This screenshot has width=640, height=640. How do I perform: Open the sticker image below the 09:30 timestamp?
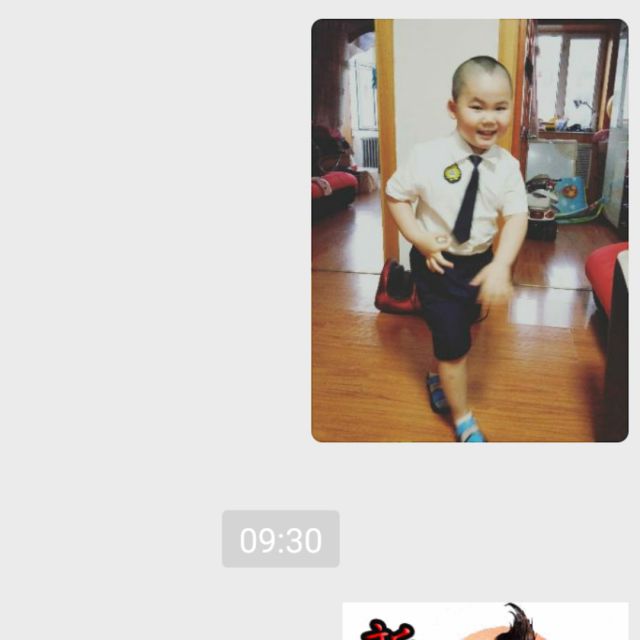pyautogui.click(x=485, y=621)
